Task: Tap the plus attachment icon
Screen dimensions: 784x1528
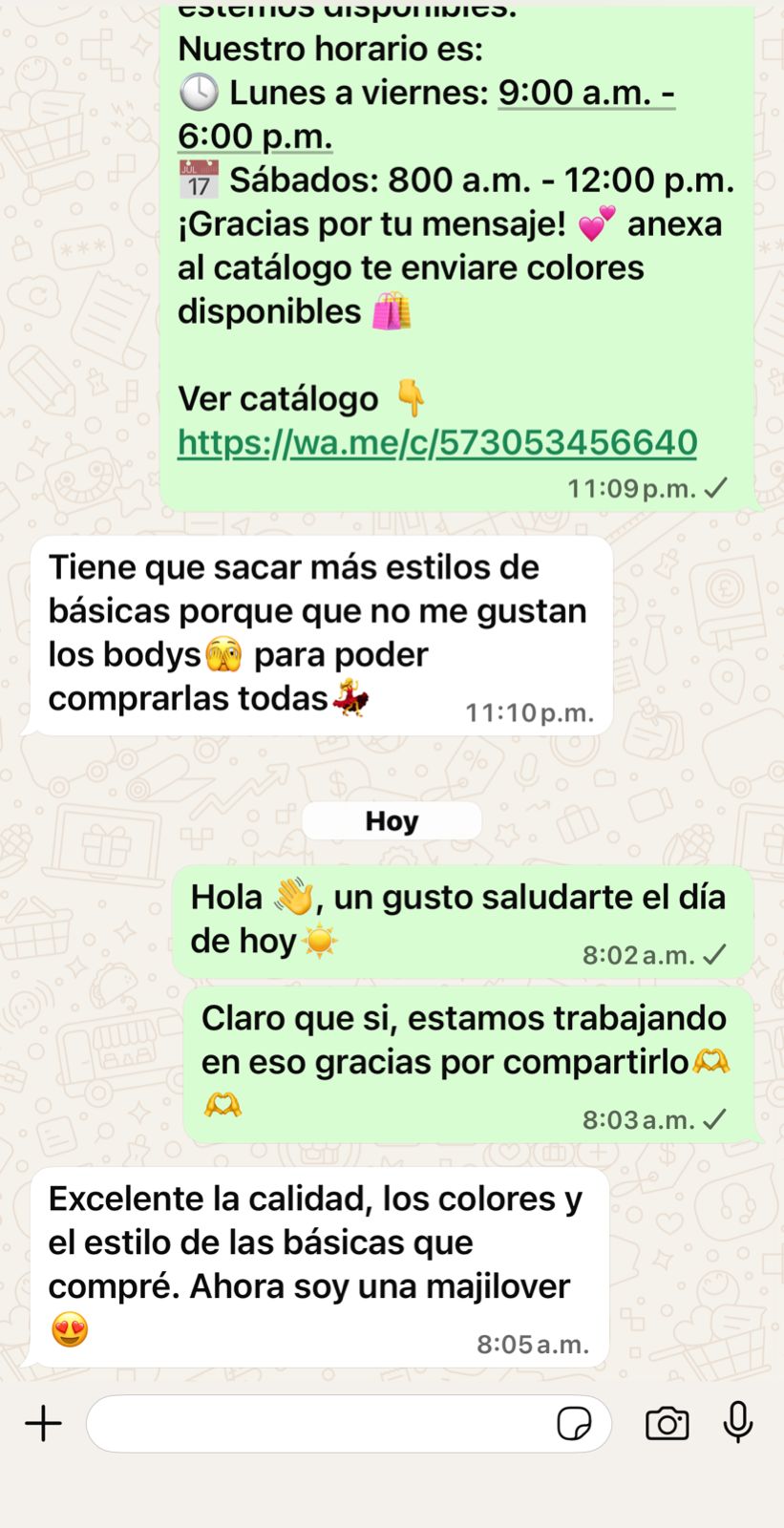Action: click(44, 1423)
